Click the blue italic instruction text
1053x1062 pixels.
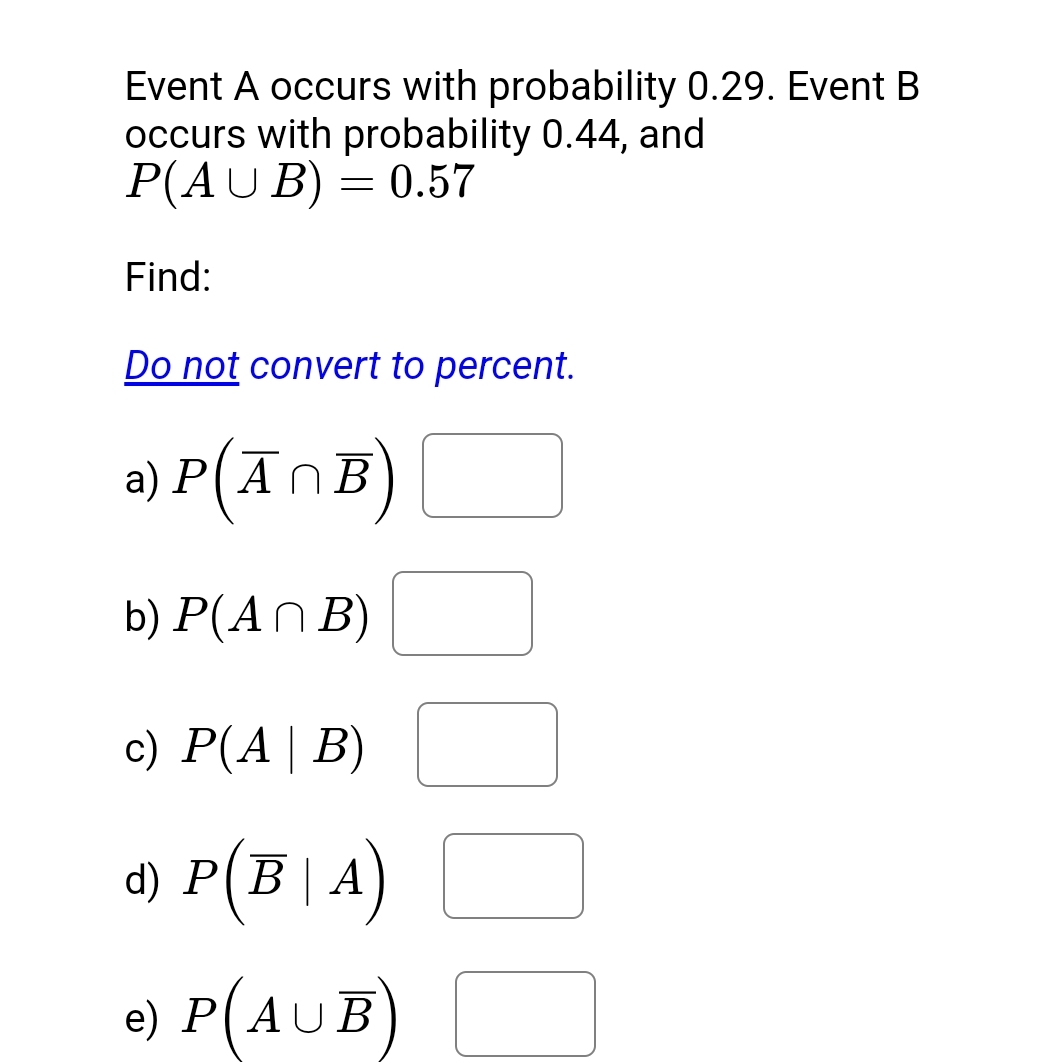[350, 365]
